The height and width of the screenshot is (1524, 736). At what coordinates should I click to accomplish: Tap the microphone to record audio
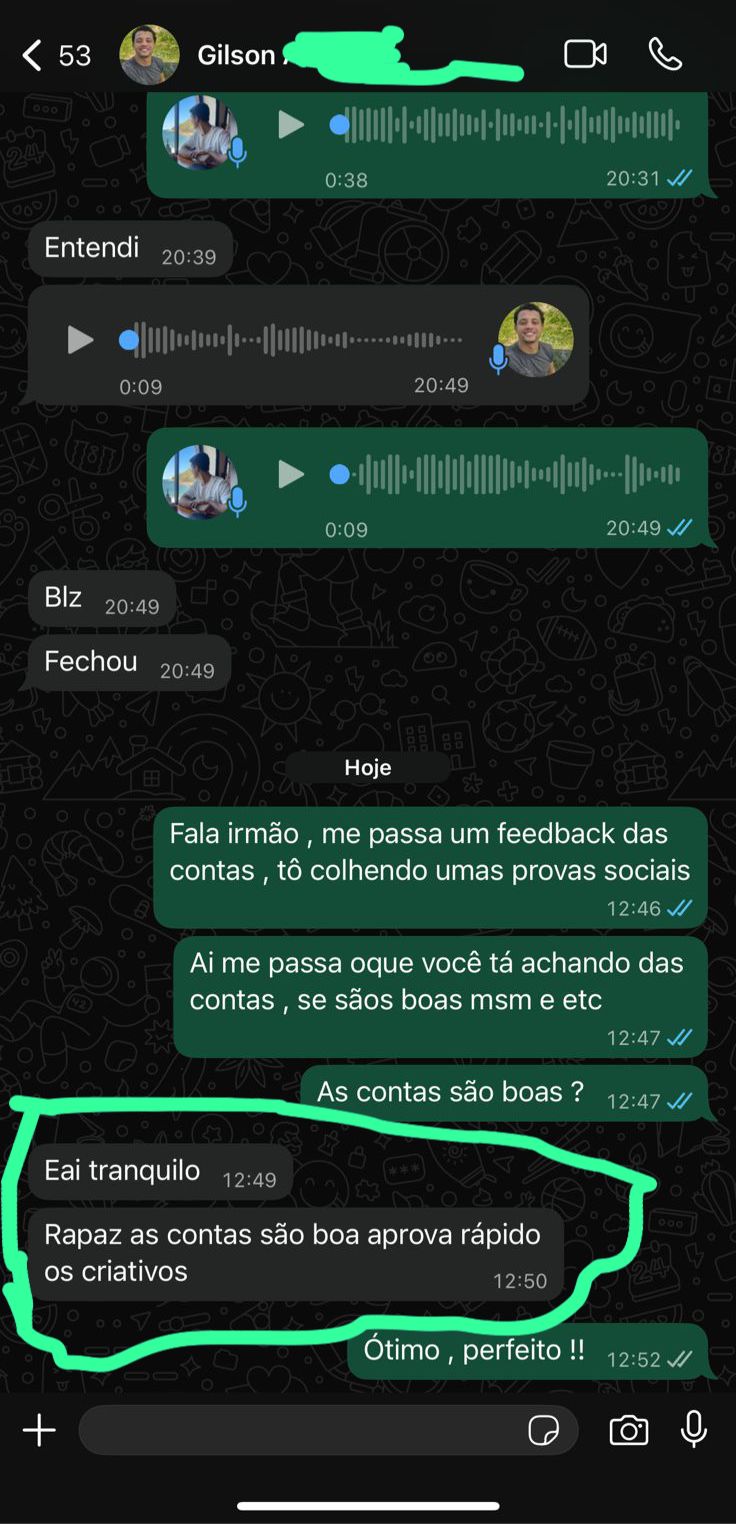tap(694, 1430)
